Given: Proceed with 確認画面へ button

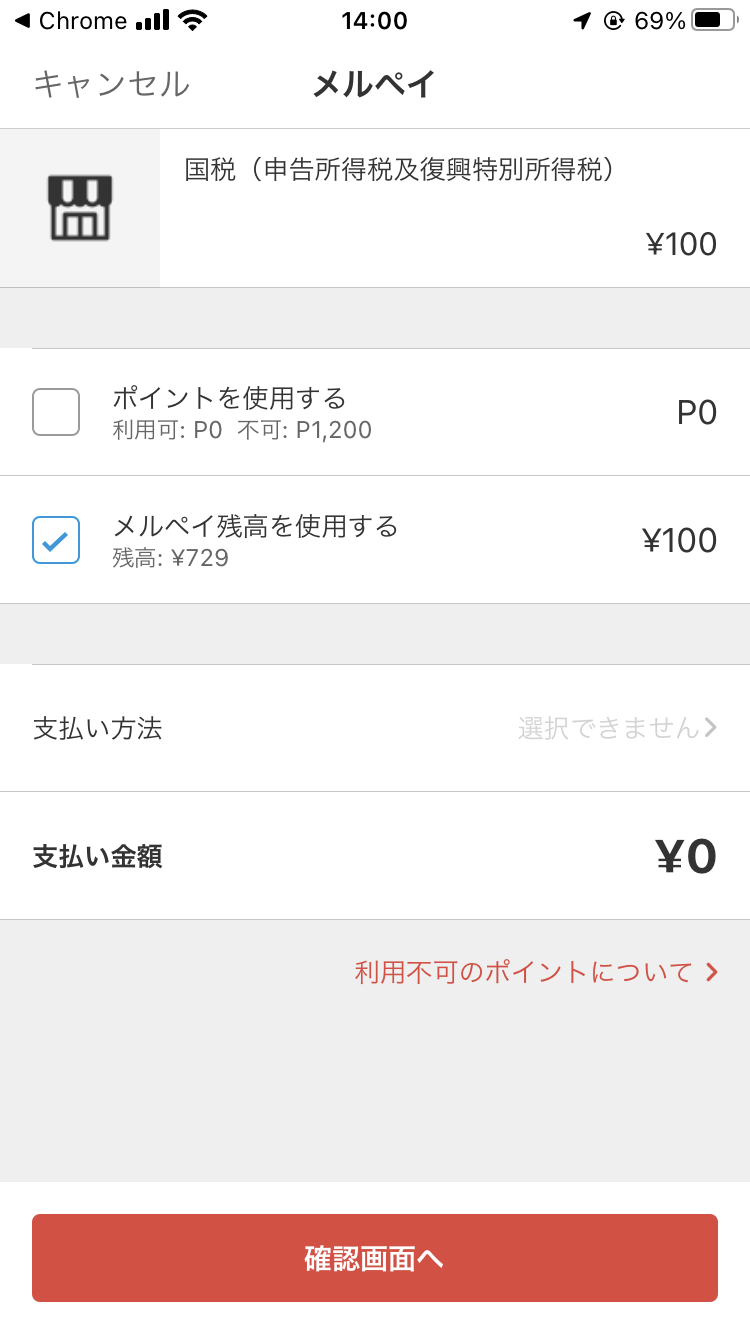Looking at the screenshot, I should 375,1258.
